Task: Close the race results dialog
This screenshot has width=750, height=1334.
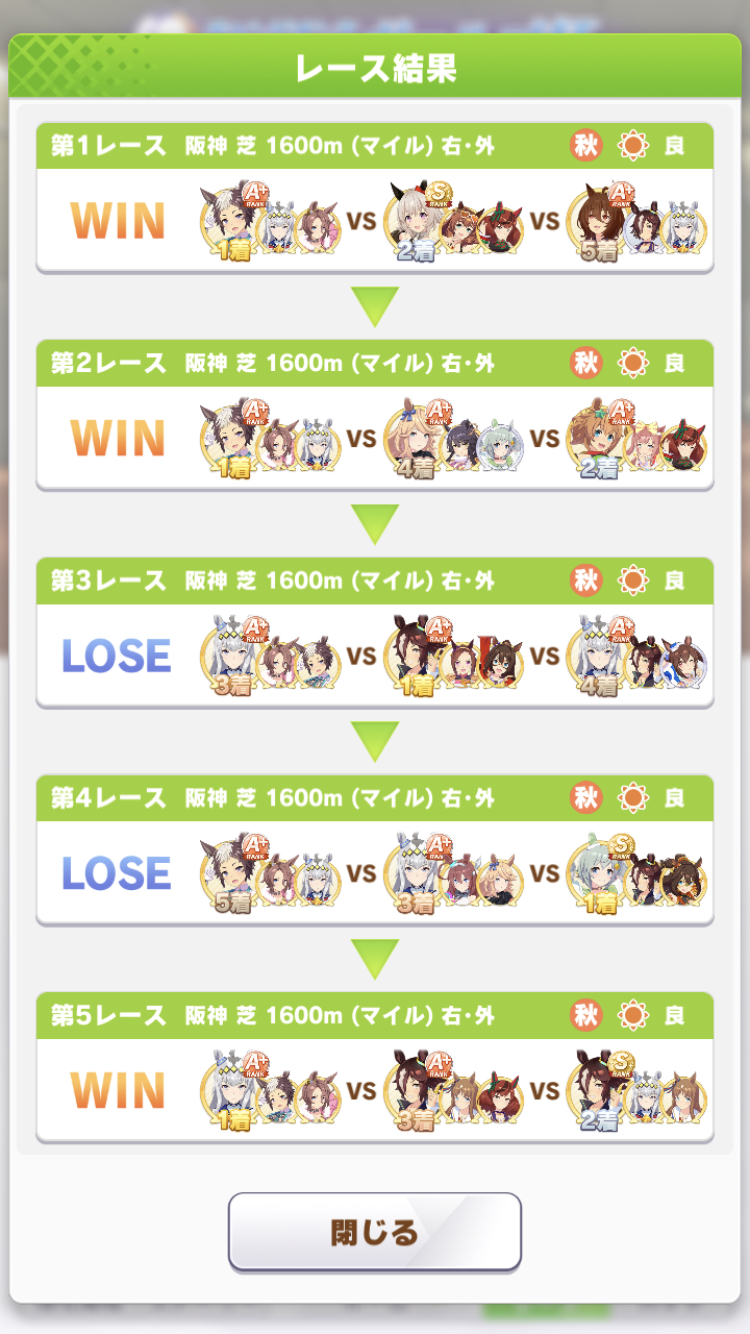Action: [x=375, y=1231]
